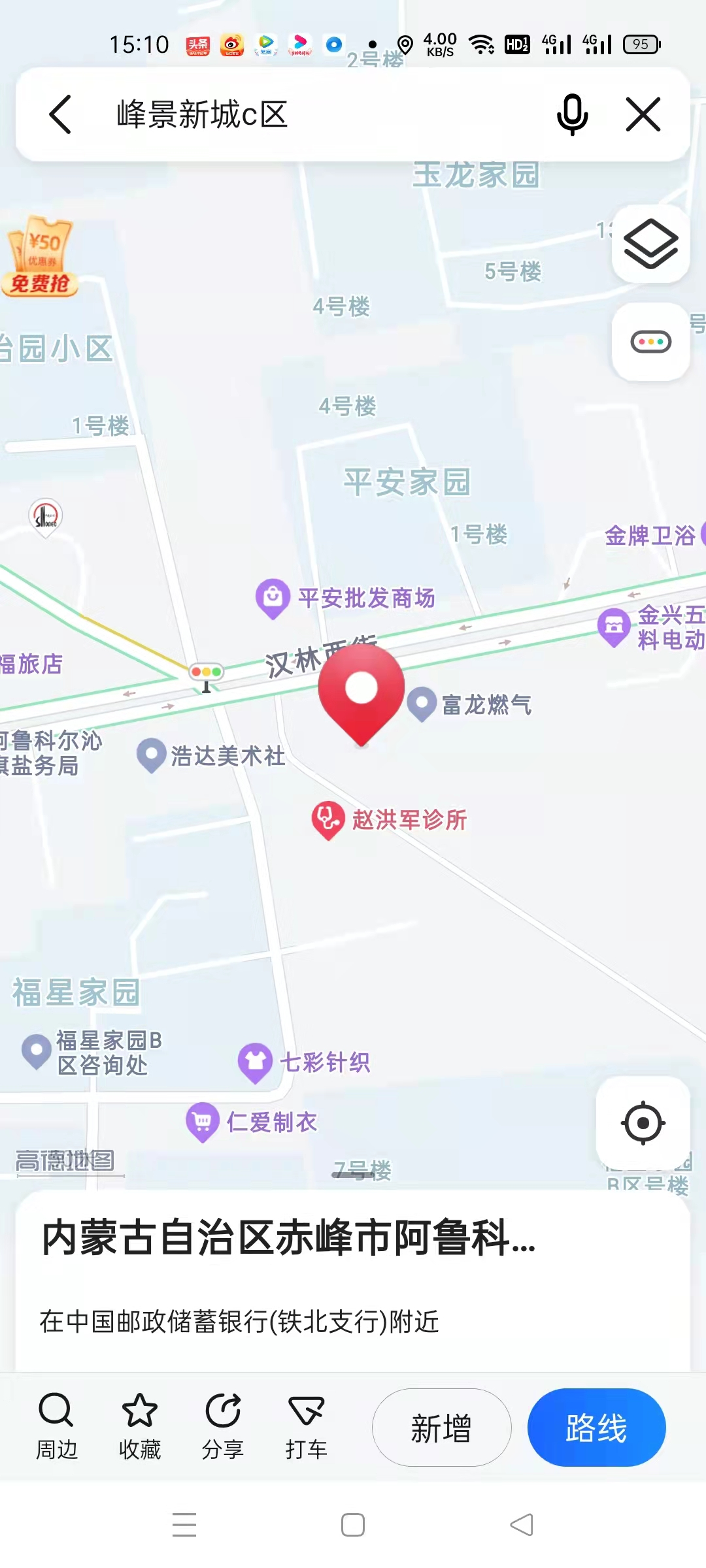The height and width of the screenshot is (1568, 706).
Task: Open the map layers button
Action: 650,244
